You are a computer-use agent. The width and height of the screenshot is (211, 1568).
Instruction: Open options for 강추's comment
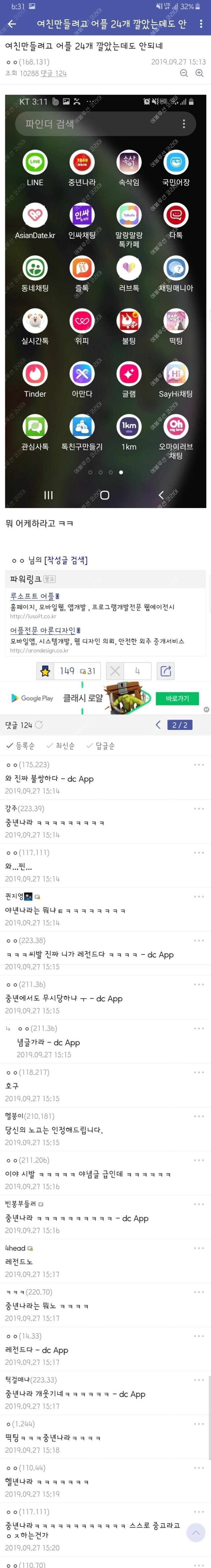[198, 808]
